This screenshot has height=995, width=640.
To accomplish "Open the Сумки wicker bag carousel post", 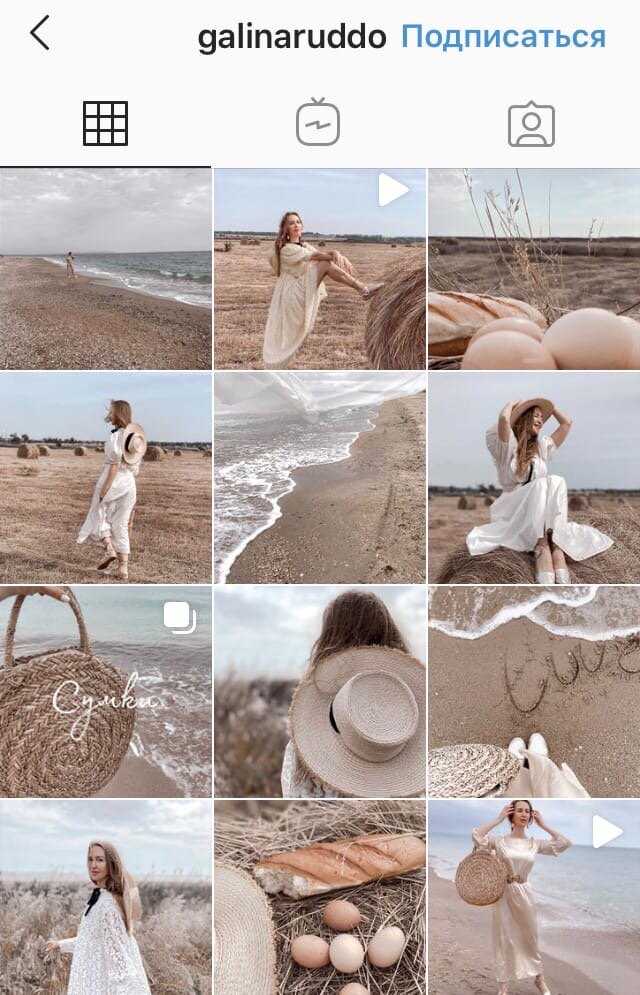I will point(105,691).
